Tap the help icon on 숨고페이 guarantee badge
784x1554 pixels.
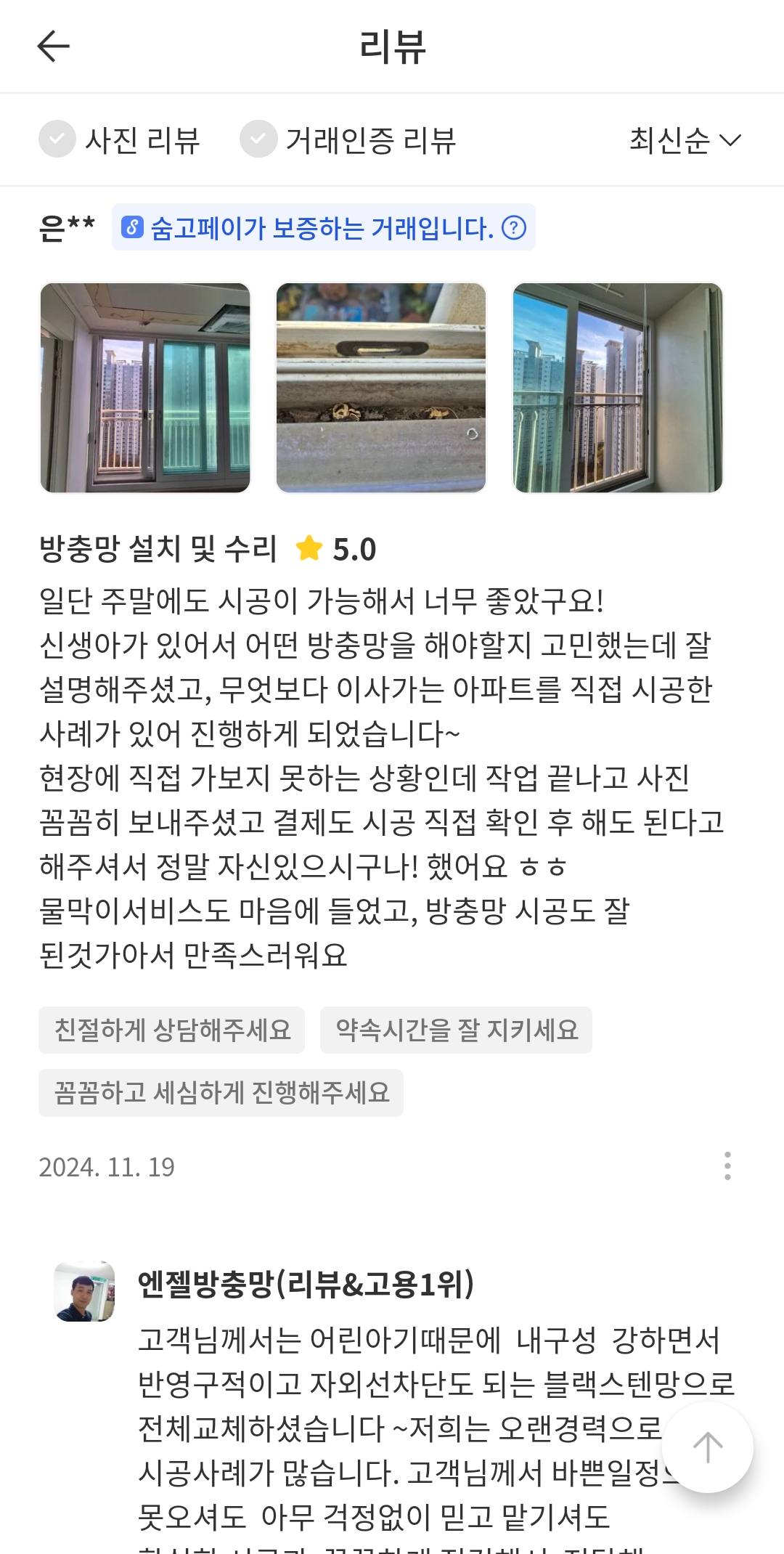click(514, 228)
